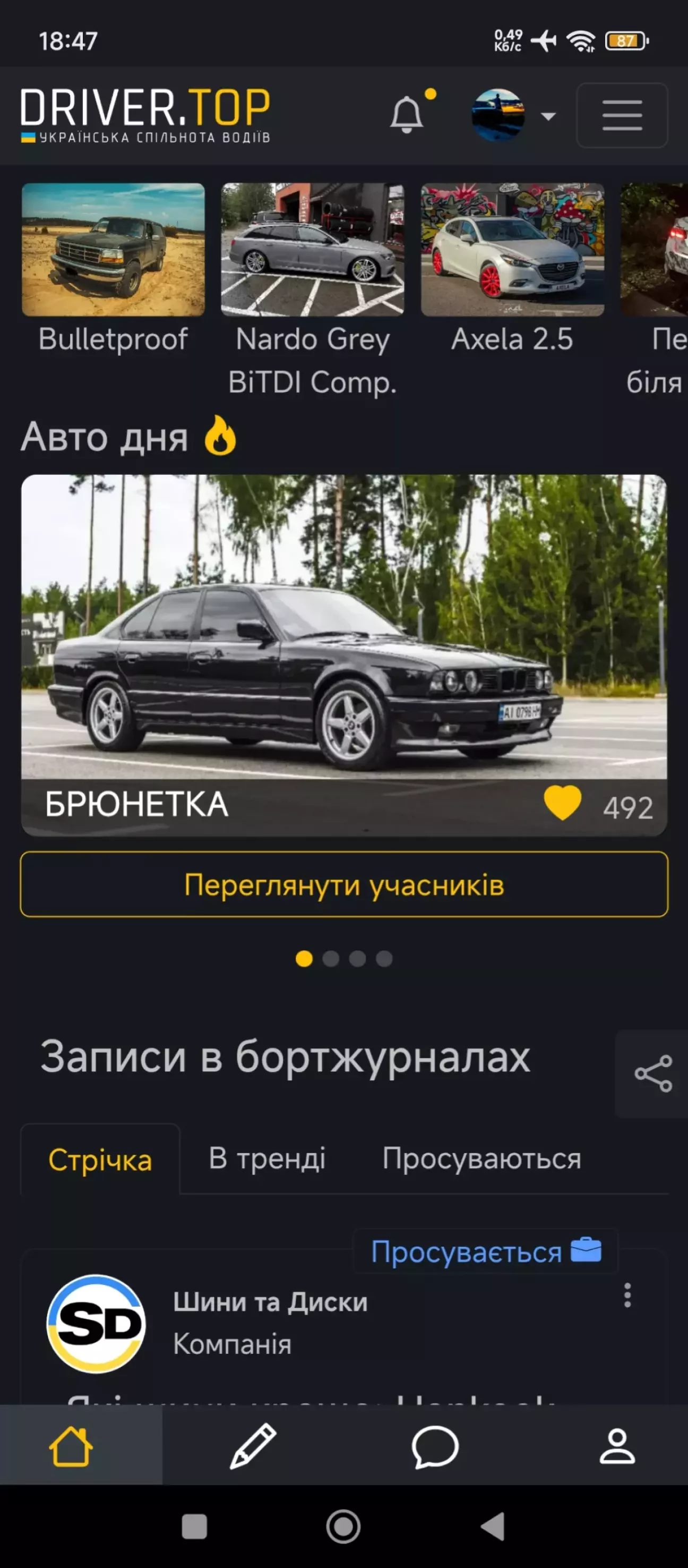Open the БРЮНЕТКА car of the day
The image size is (688, 1568).
point(343,627)
